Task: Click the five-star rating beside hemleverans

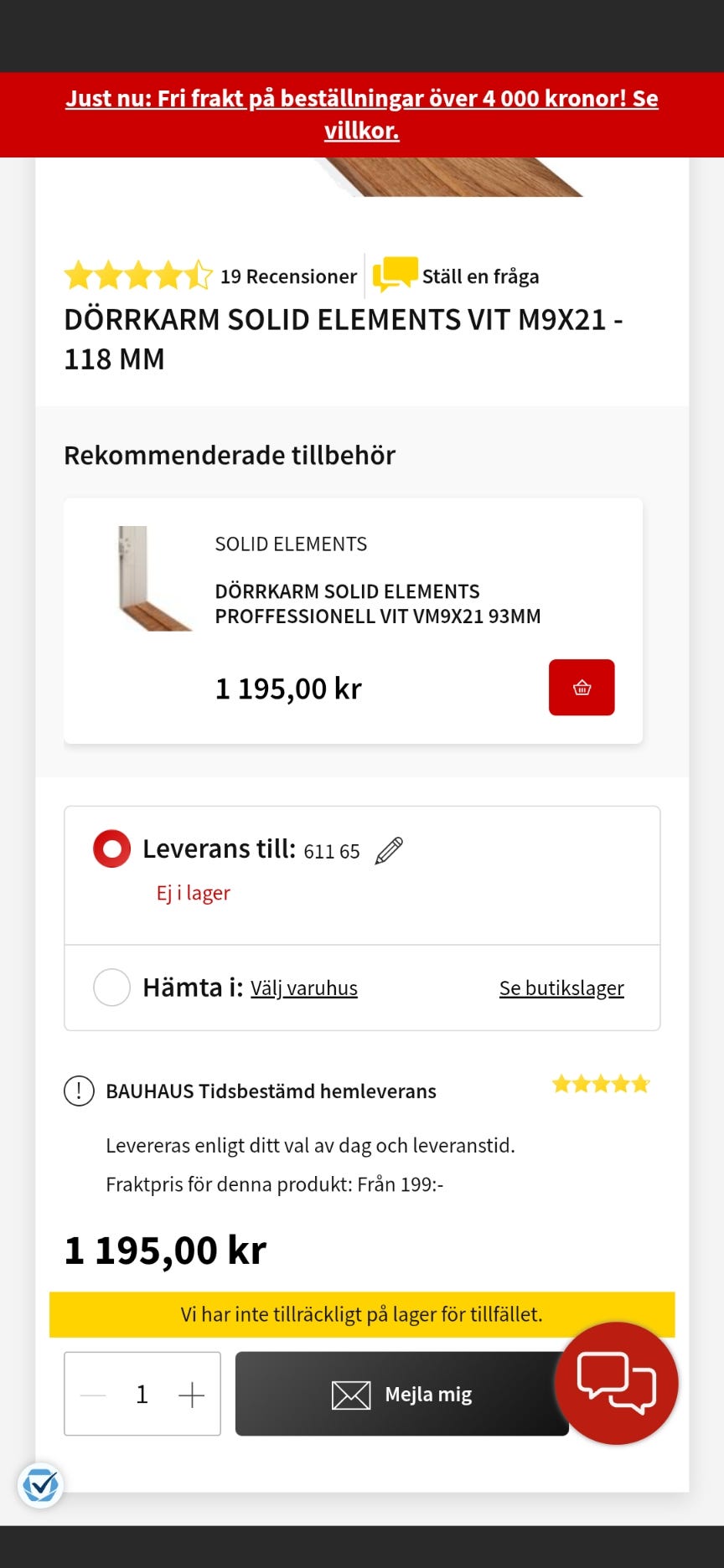Action: point(600,1082)
